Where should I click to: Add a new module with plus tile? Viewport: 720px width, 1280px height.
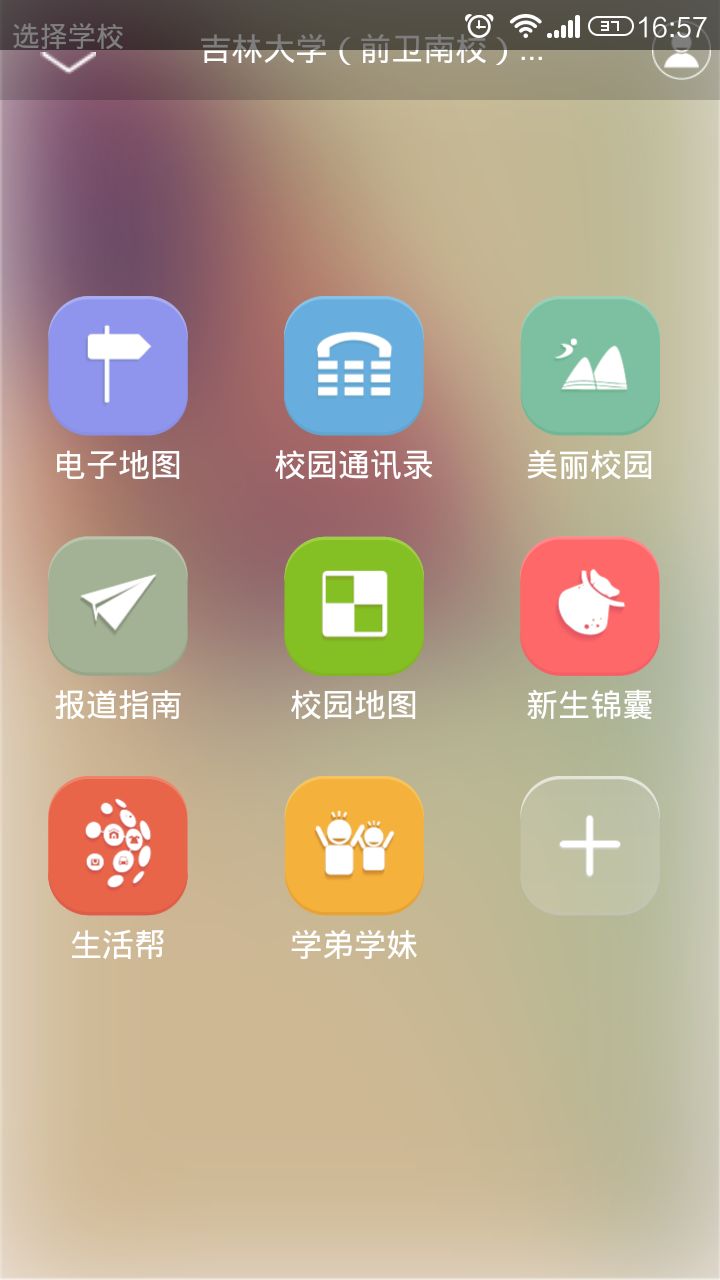(x=590, y=846)
